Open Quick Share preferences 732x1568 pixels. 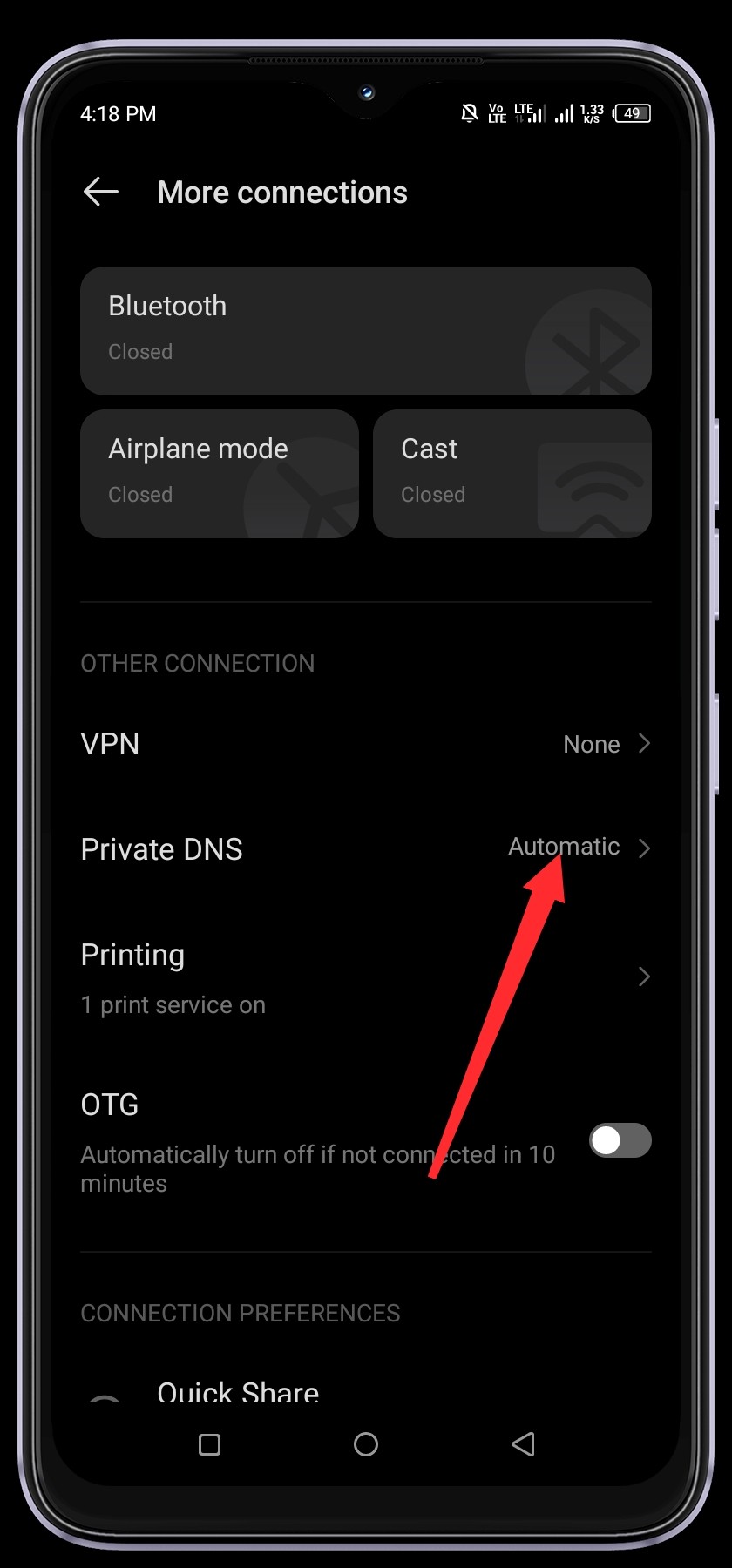238,1389
